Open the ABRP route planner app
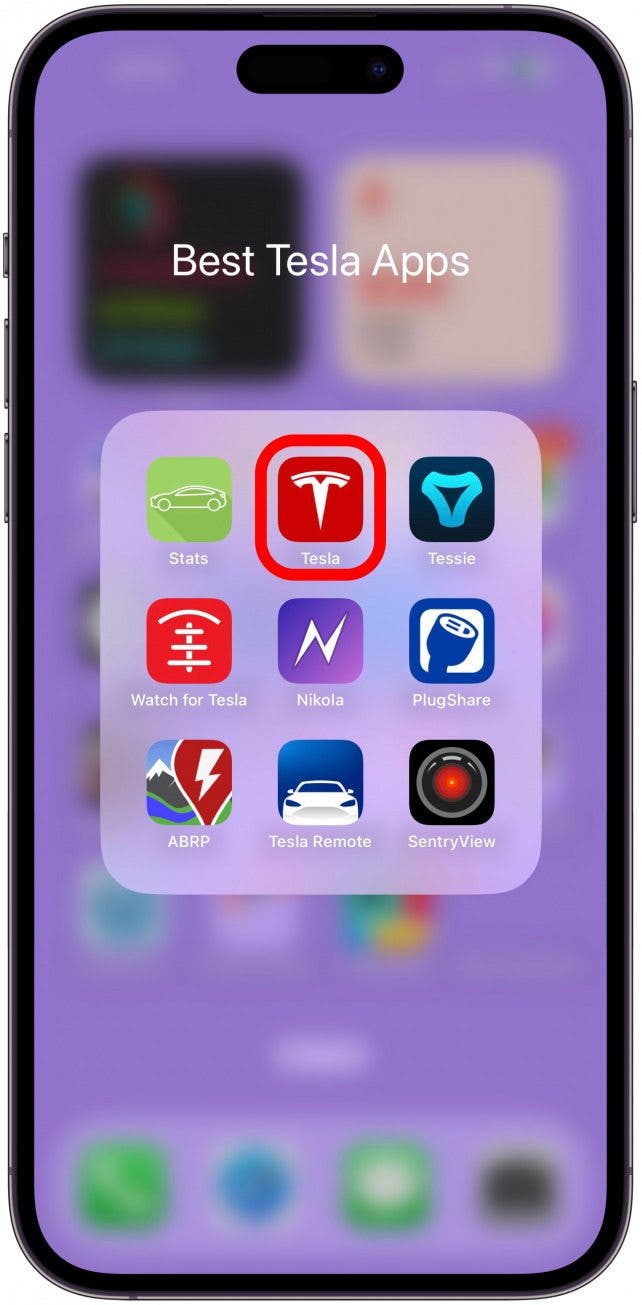642x1305 pixels. (189, 783)
